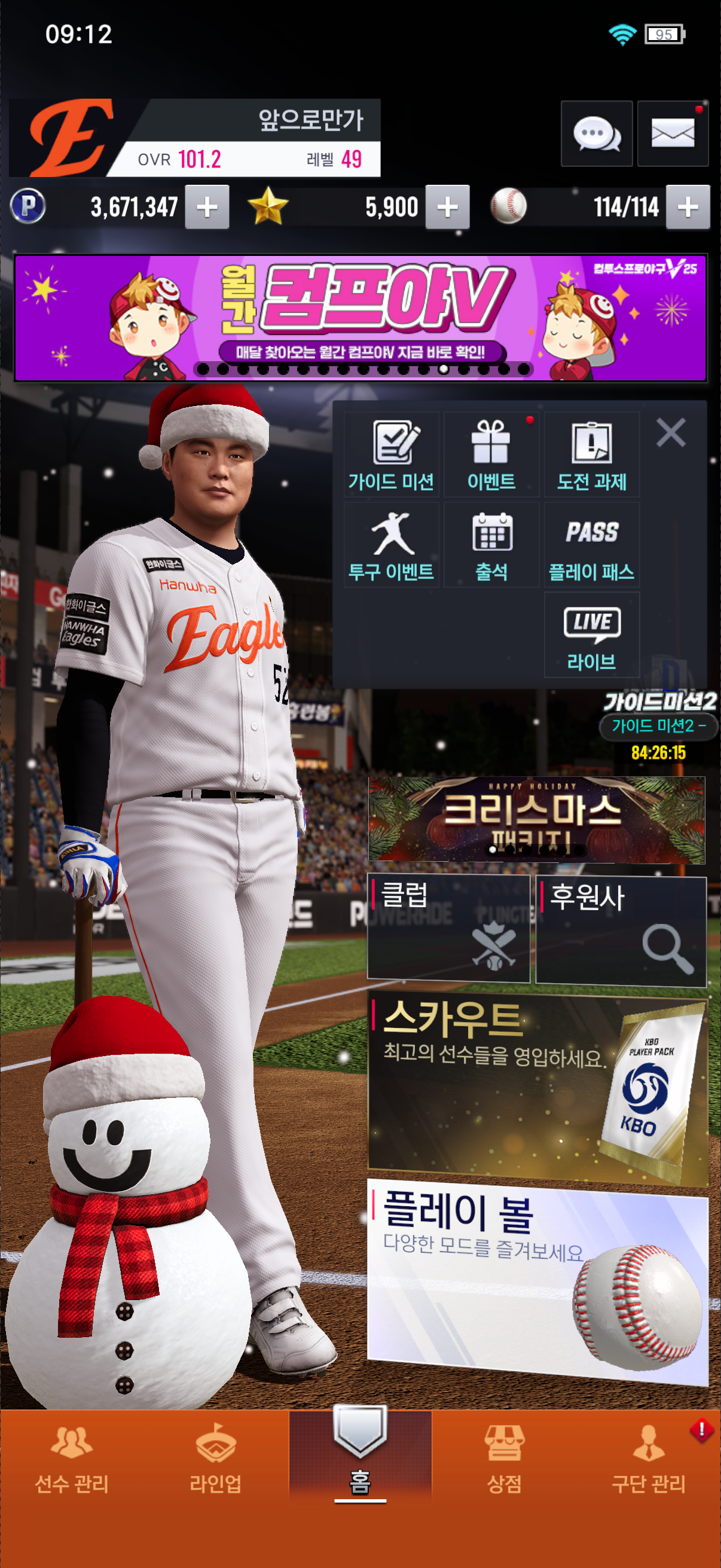
Task: Open 투구 이벤트
Action: 391,545
